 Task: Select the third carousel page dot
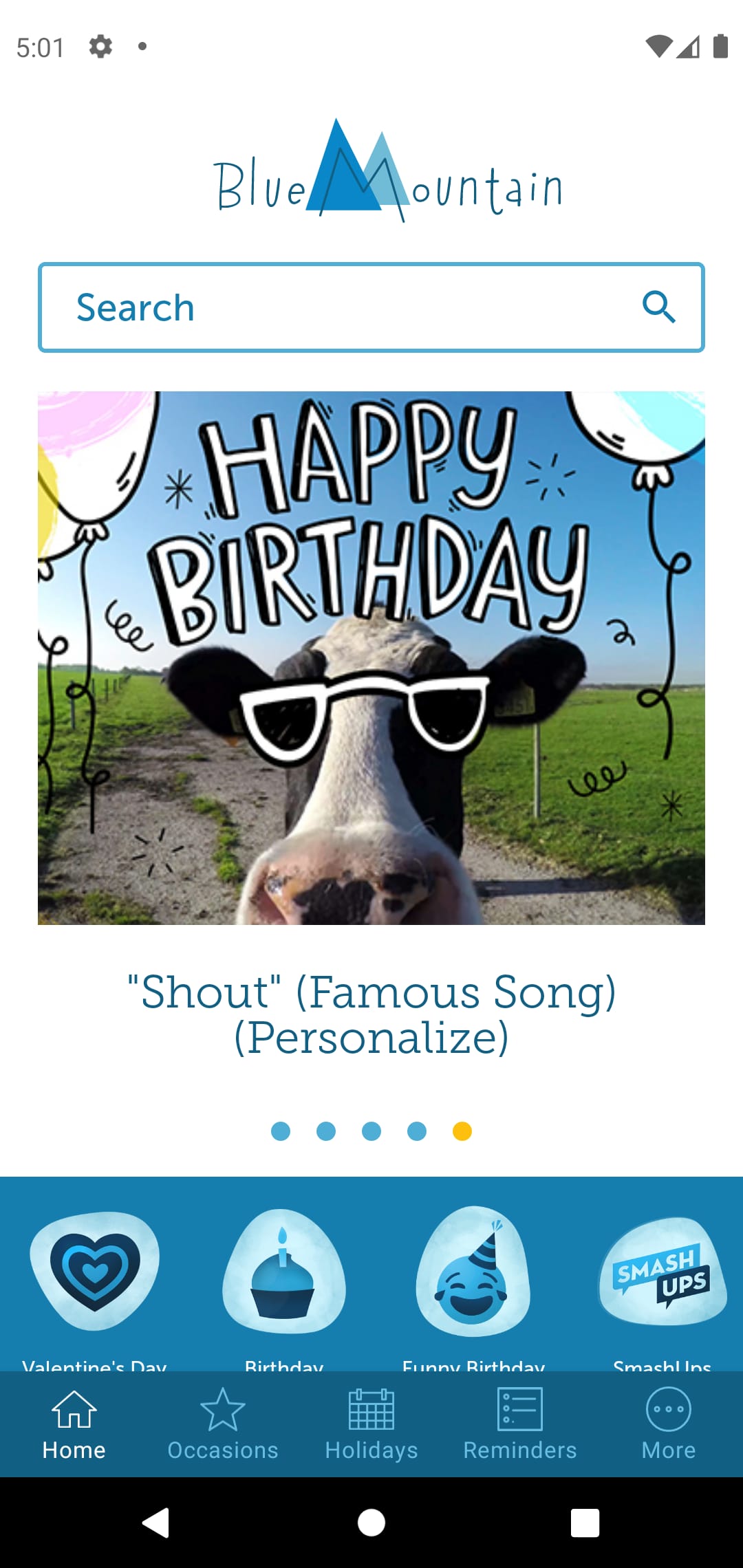(371, 1131)
